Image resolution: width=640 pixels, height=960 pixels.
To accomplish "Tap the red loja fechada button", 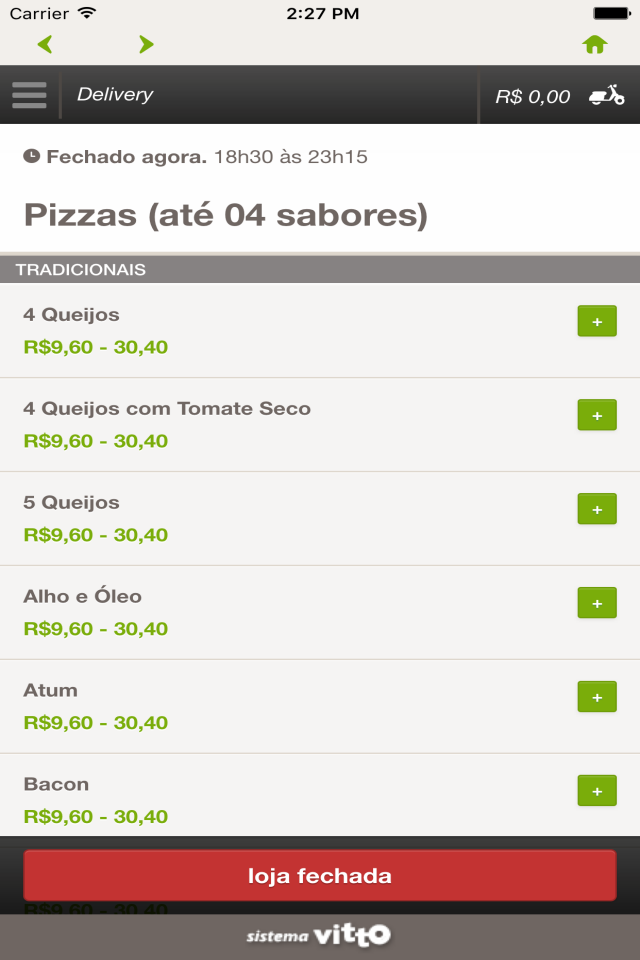I will click(320, 876).
